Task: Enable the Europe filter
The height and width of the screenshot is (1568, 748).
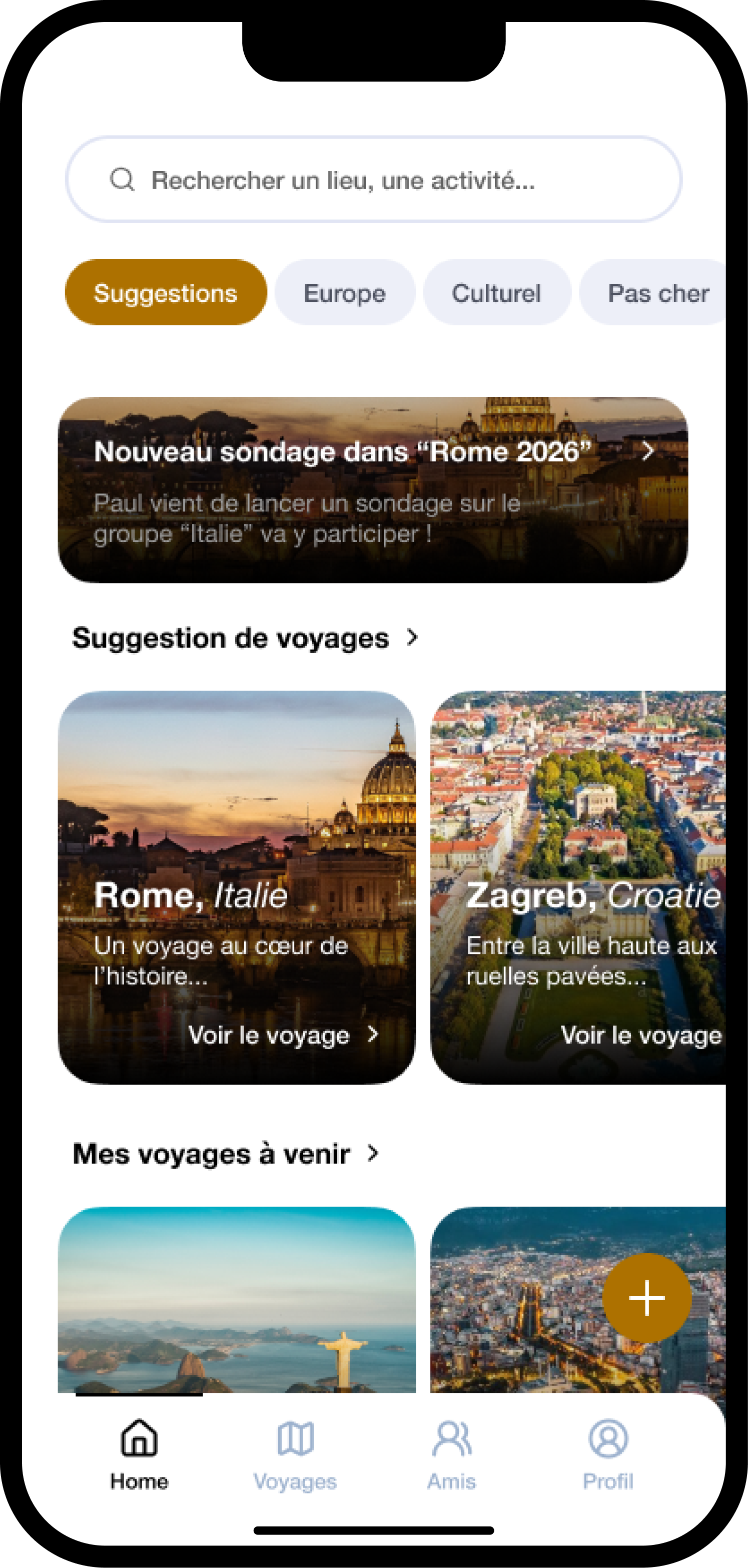Action: click(x=345, y=292)
